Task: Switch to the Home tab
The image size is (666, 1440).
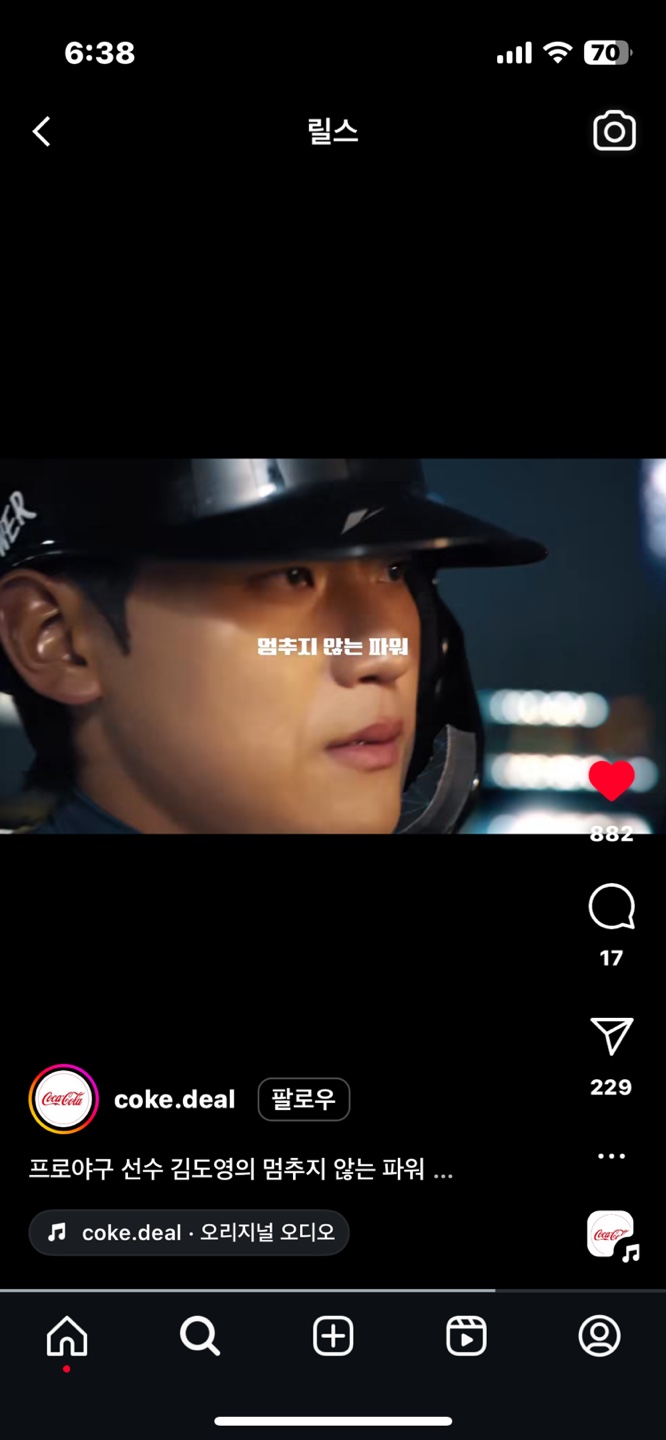Action: (x=67, y=1337)
